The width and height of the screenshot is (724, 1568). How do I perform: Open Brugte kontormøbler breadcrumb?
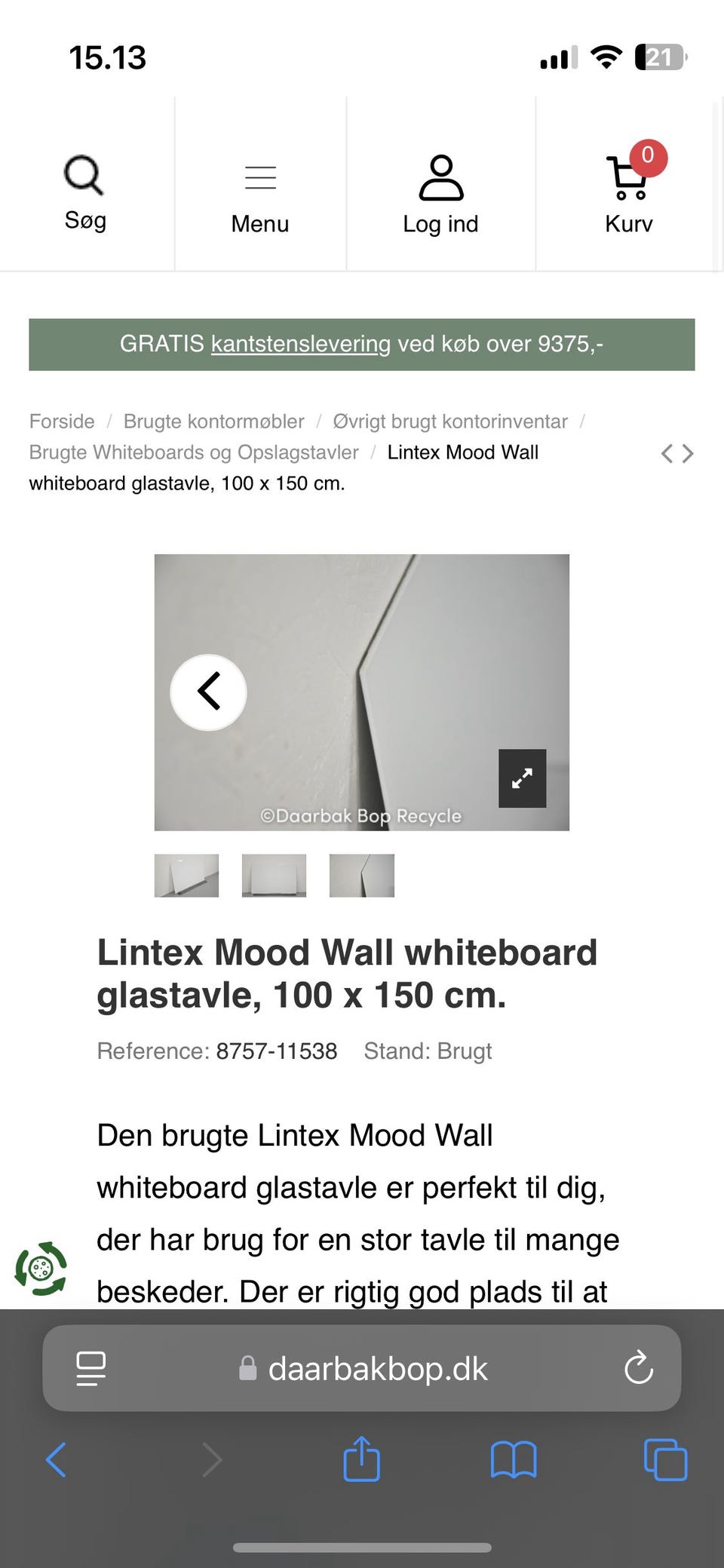click(213, 421)
